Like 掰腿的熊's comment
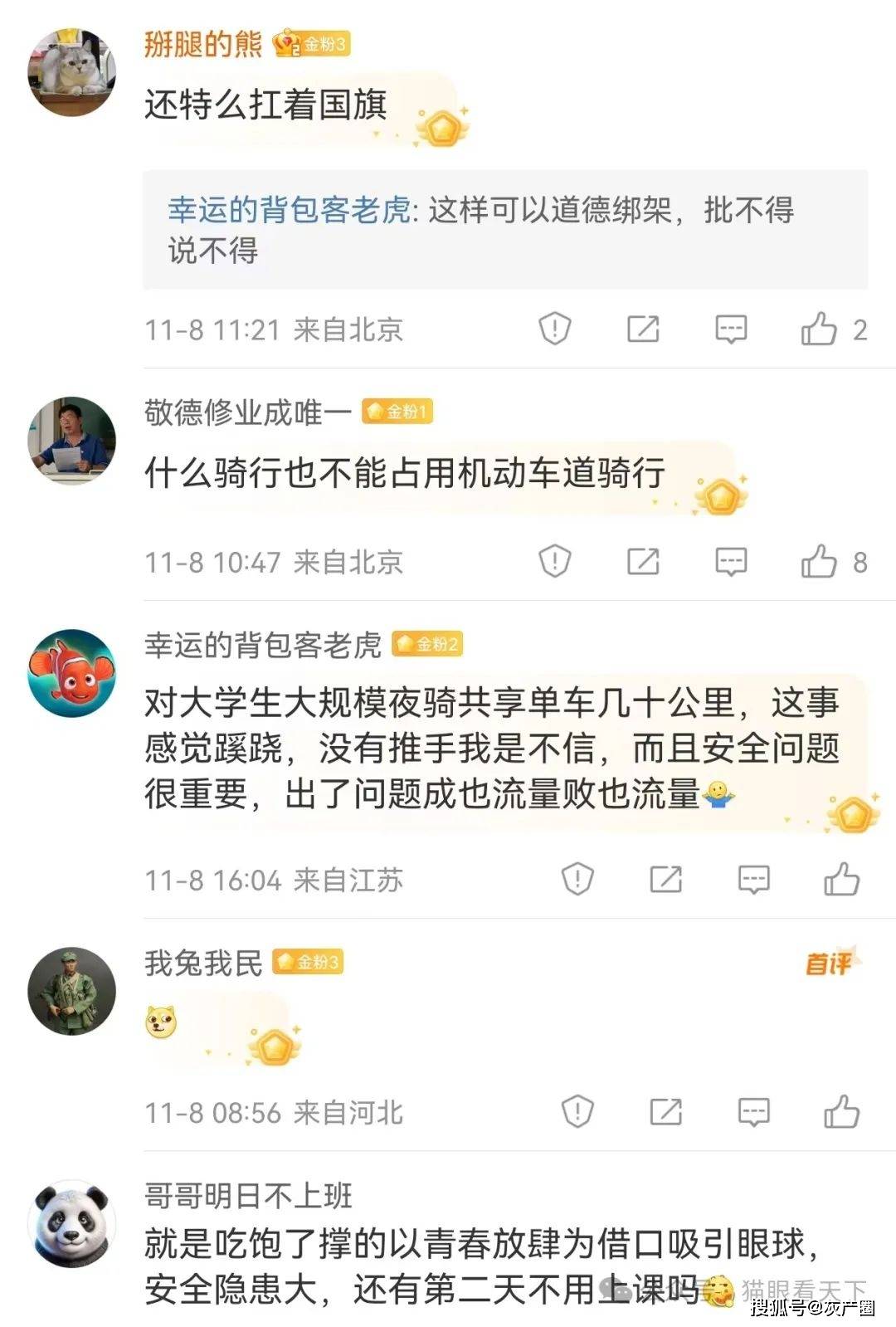 point(819,329)
